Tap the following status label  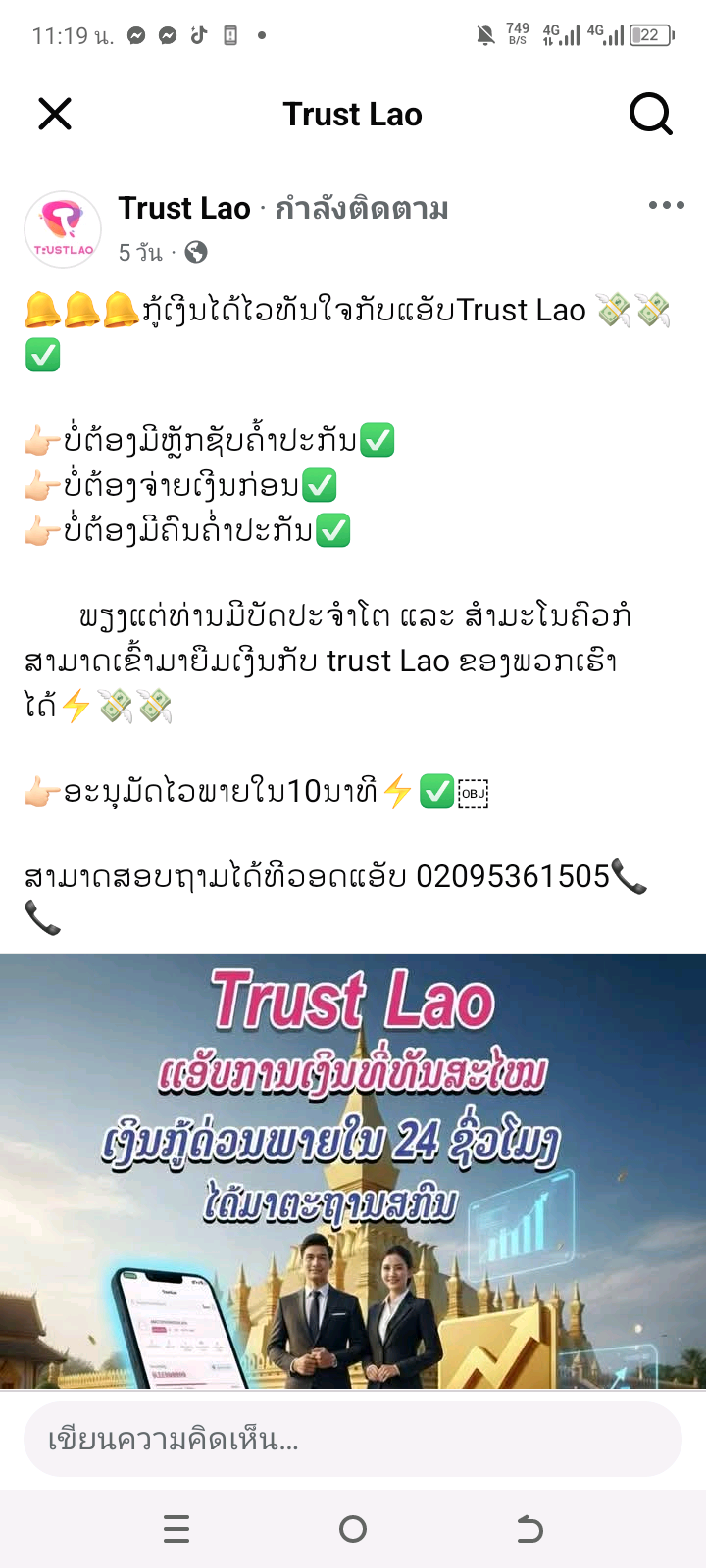[361, 209]
